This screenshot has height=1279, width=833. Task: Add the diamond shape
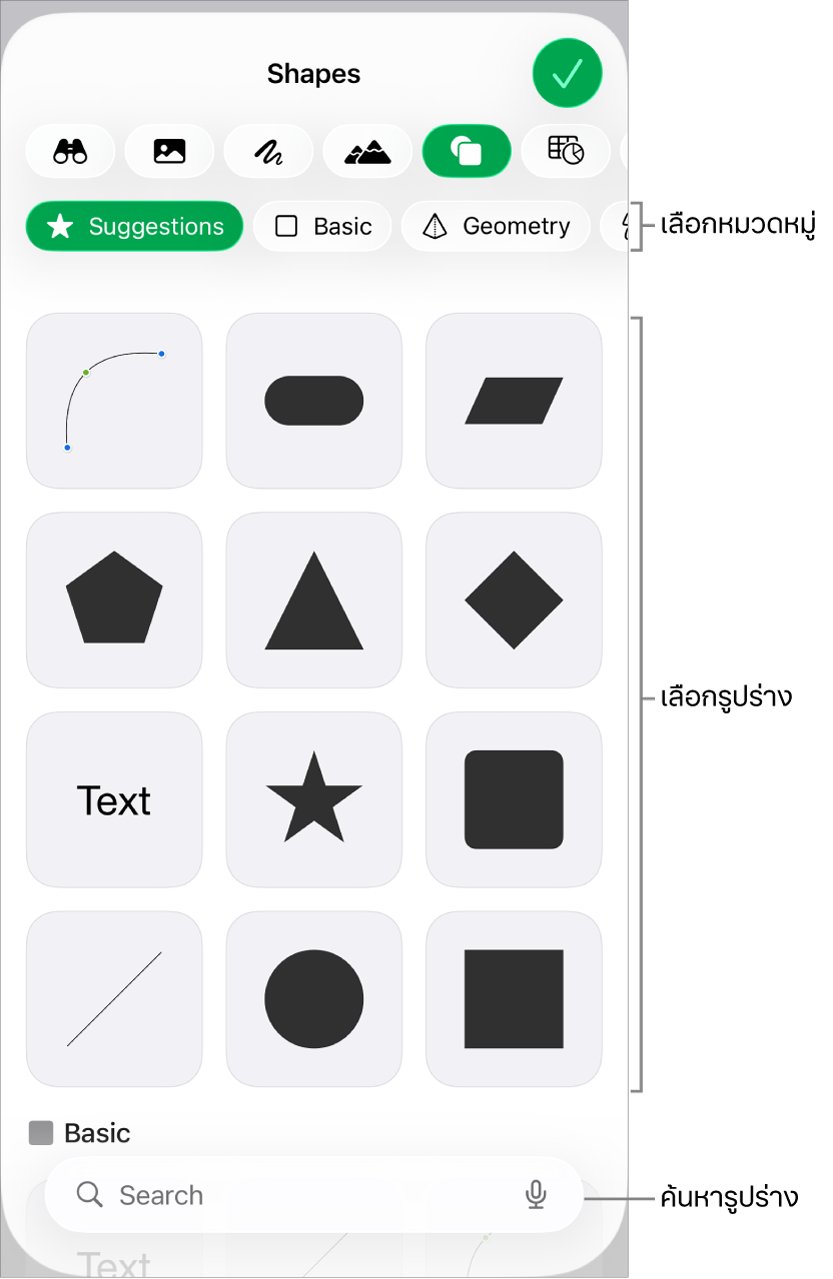514,600
